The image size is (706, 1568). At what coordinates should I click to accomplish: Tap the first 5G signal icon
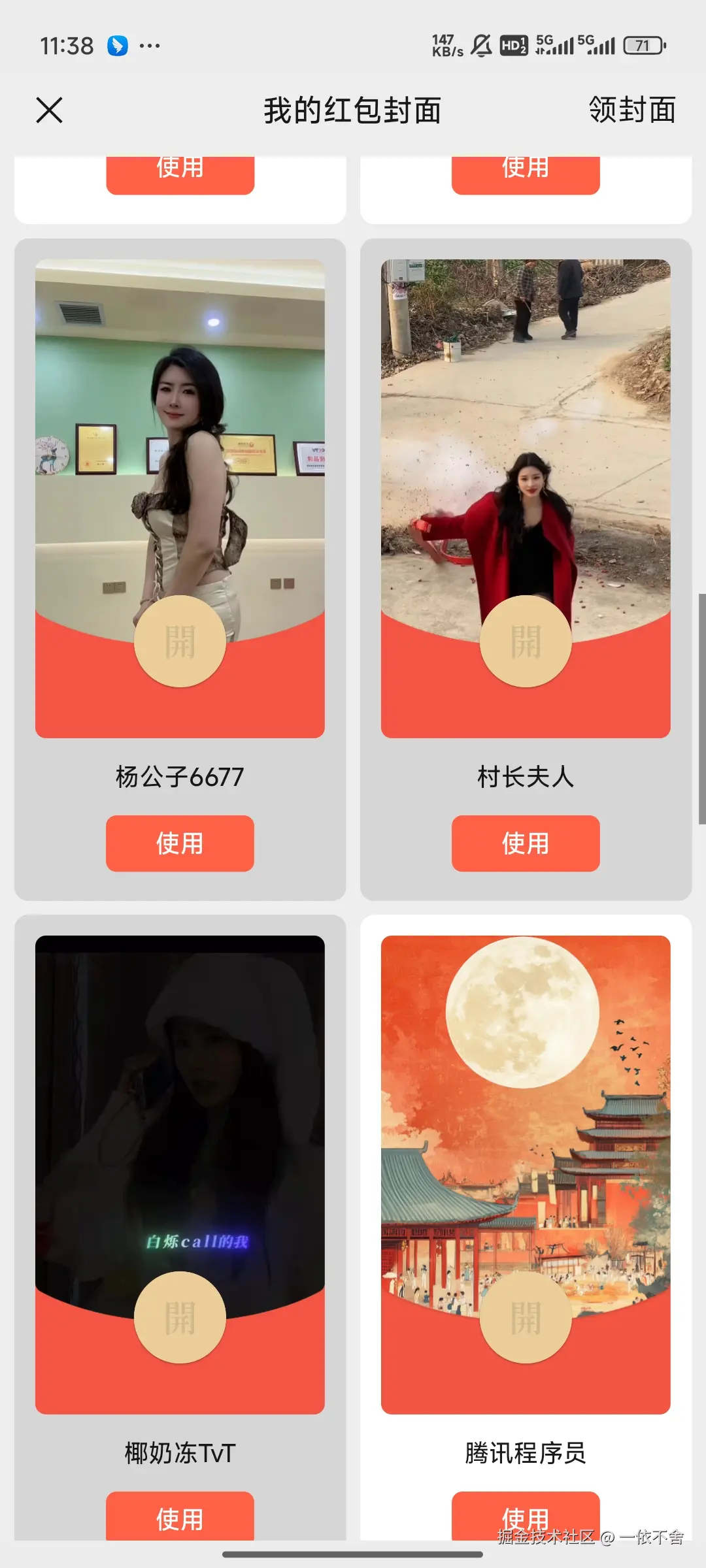tap(552, 44)
